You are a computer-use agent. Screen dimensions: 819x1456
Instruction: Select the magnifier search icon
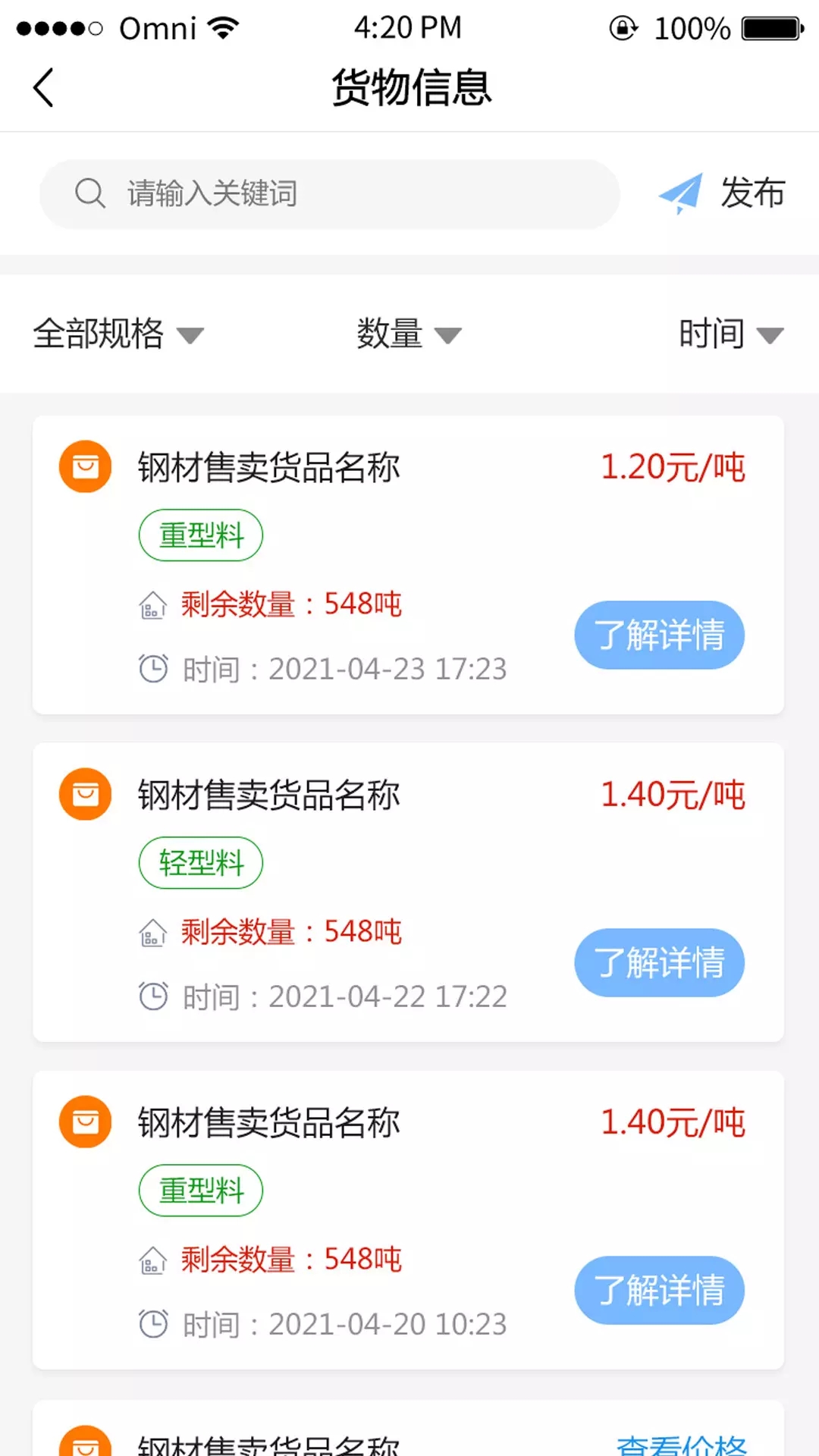[x=90, y=193]
